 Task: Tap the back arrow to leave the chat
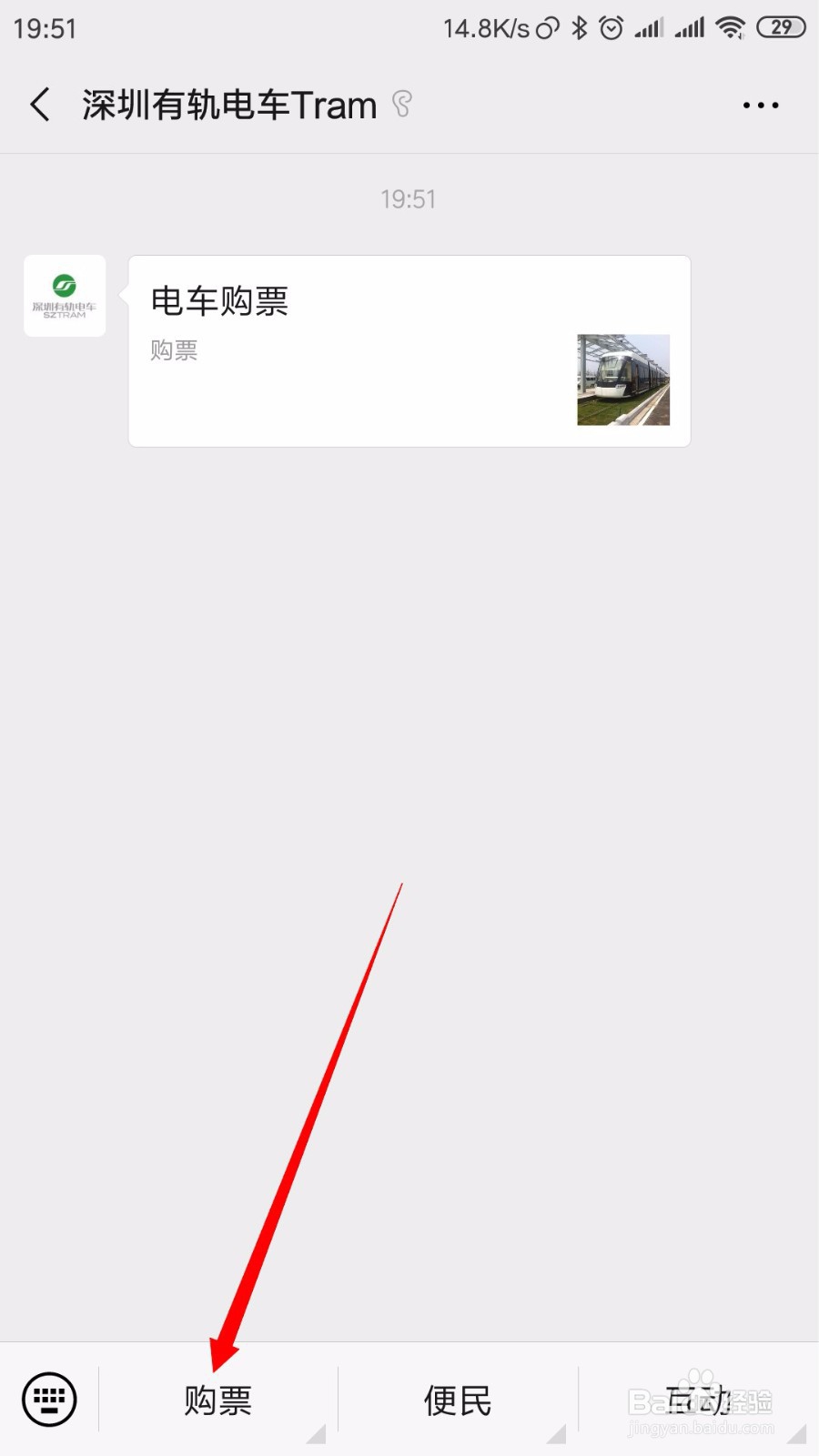(x=40, y=105)
